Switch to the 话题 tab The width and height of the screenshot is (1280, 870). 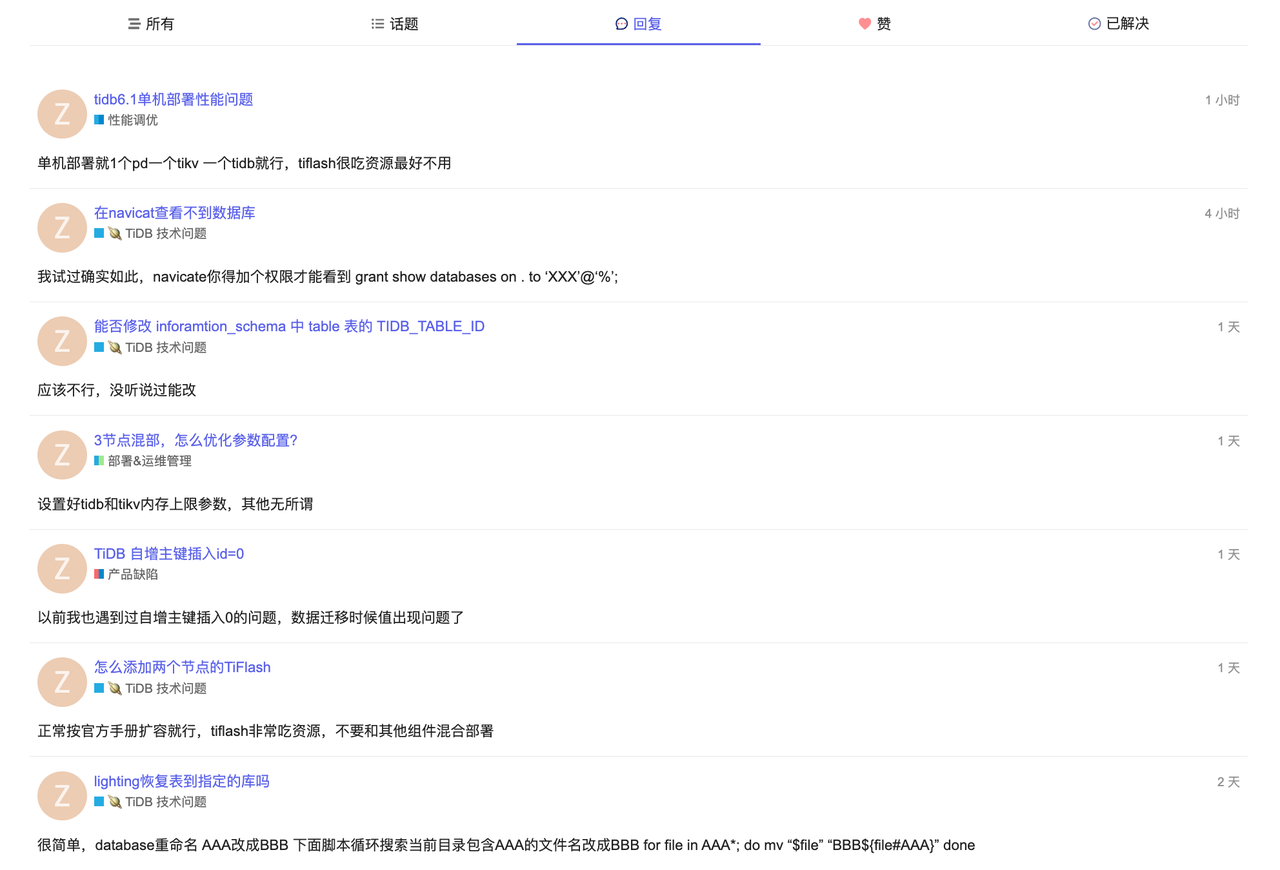[394, 23]
